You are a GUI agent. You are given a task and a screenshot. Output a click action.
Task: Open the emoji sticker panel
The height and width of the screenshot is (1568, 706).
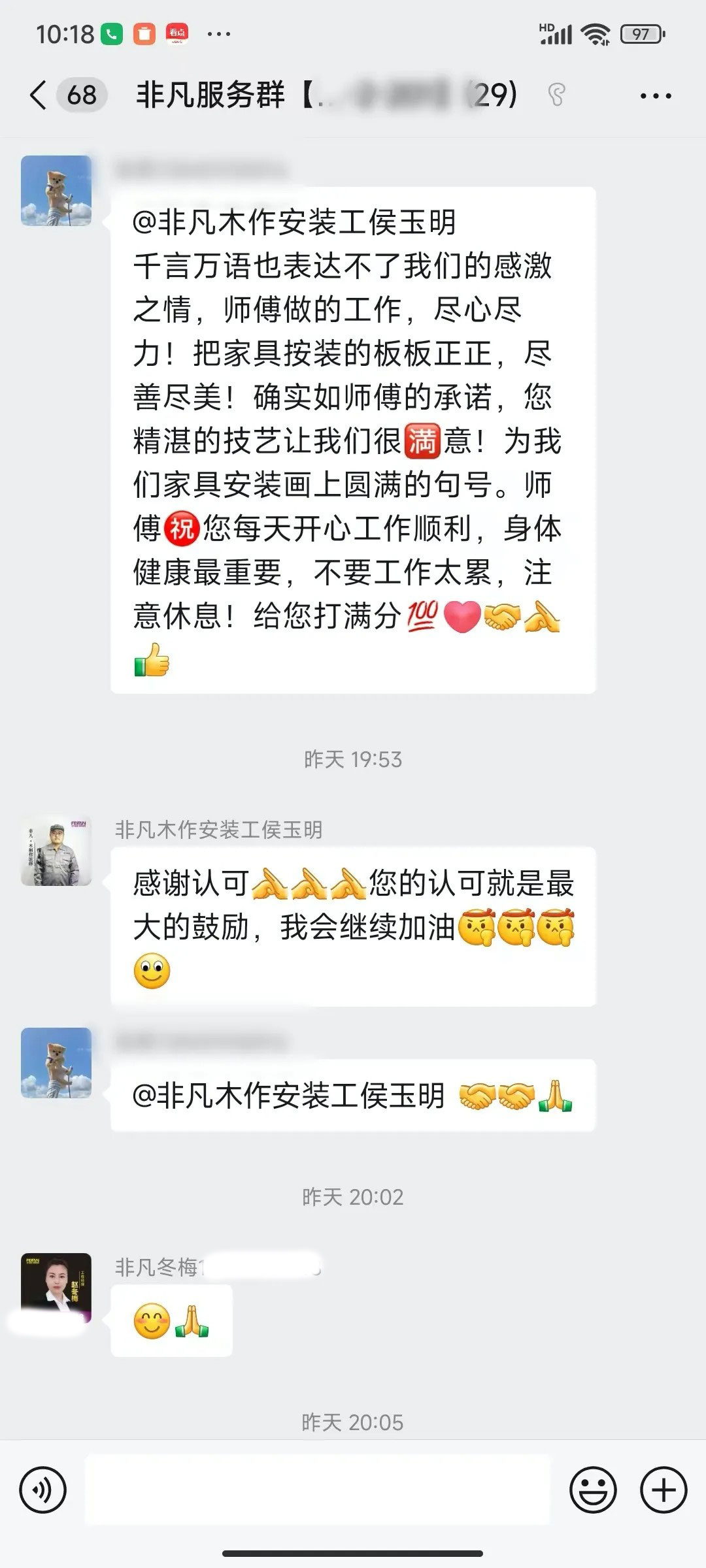click(593, 1490)
